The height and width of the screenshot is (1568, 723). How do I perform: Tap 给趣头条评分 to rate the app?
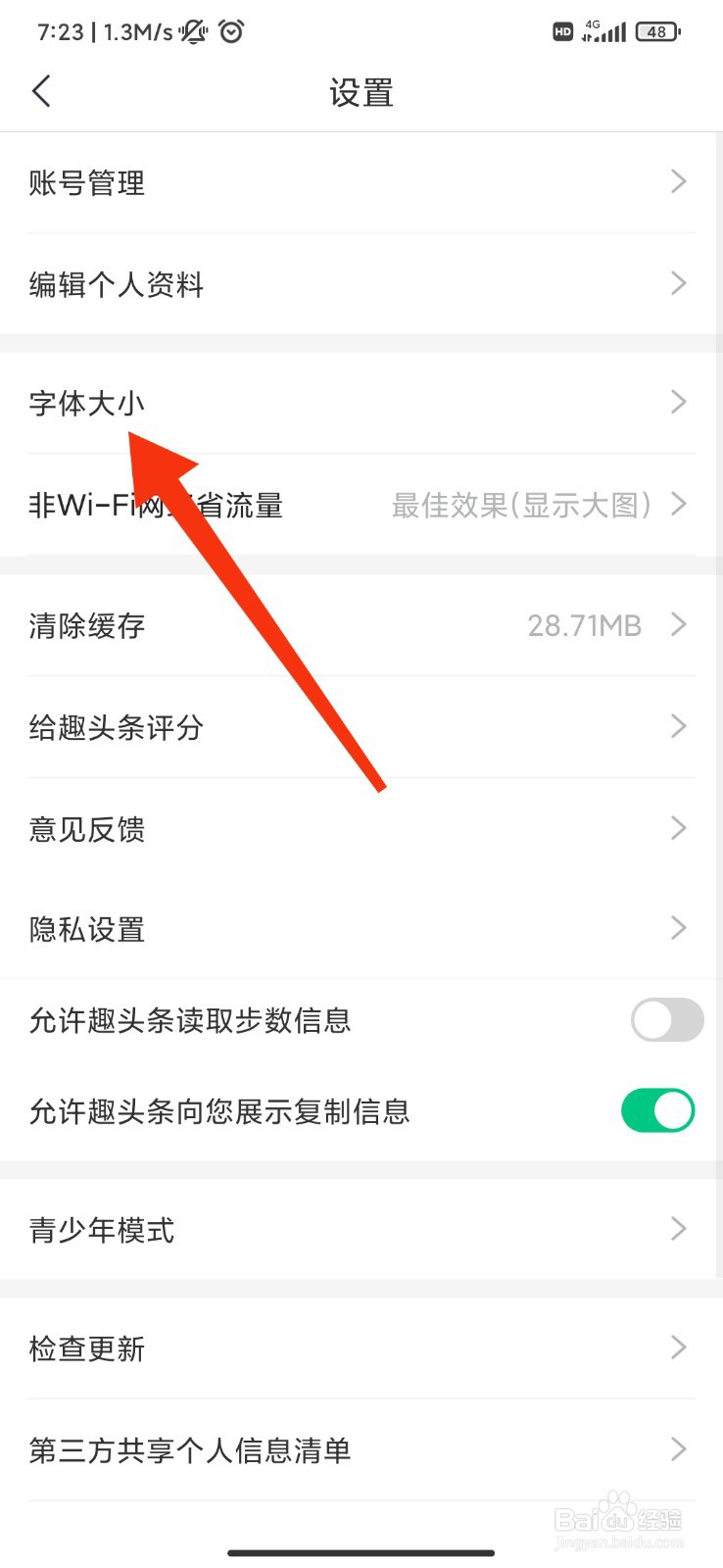click(361, 727)
